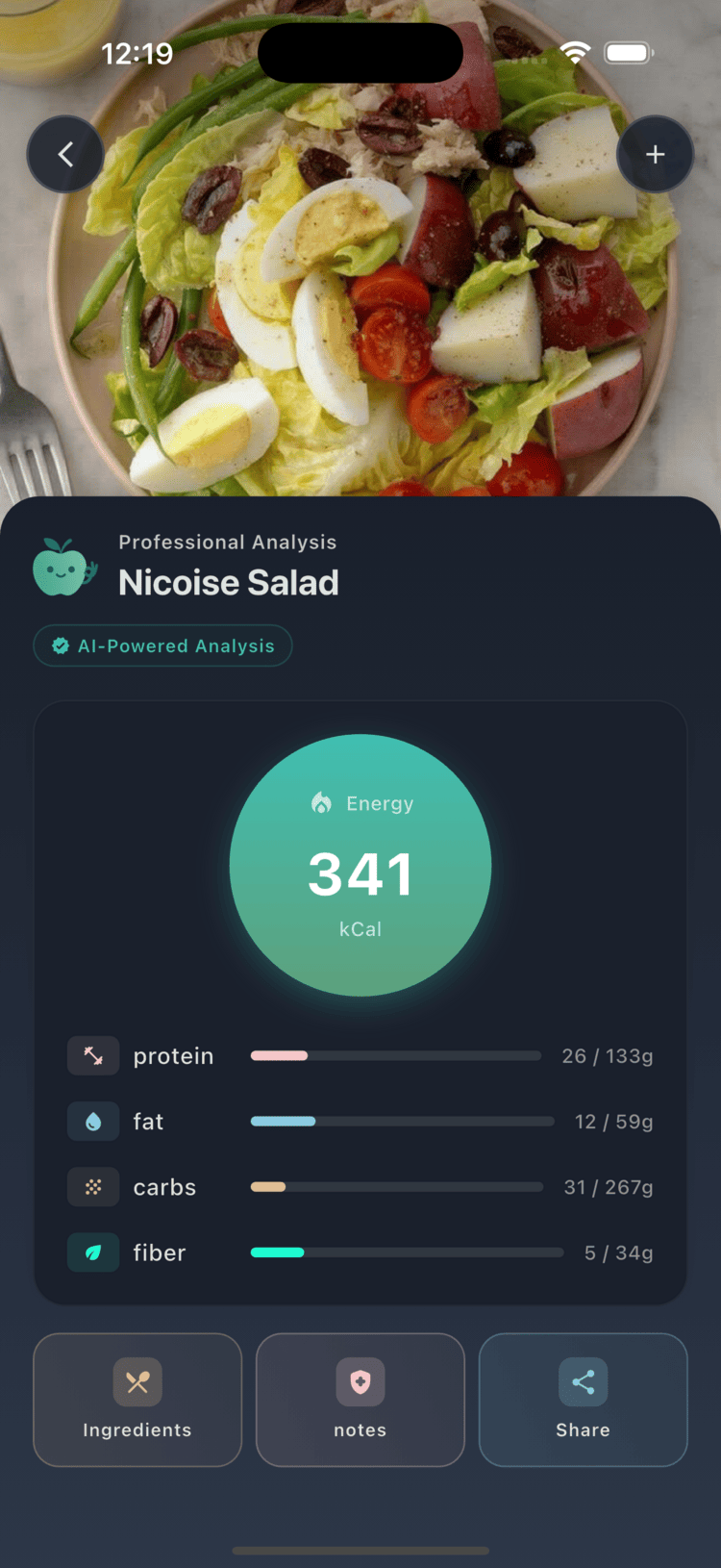
Task: Tap the shield icon above notes
Action: 360,1380
